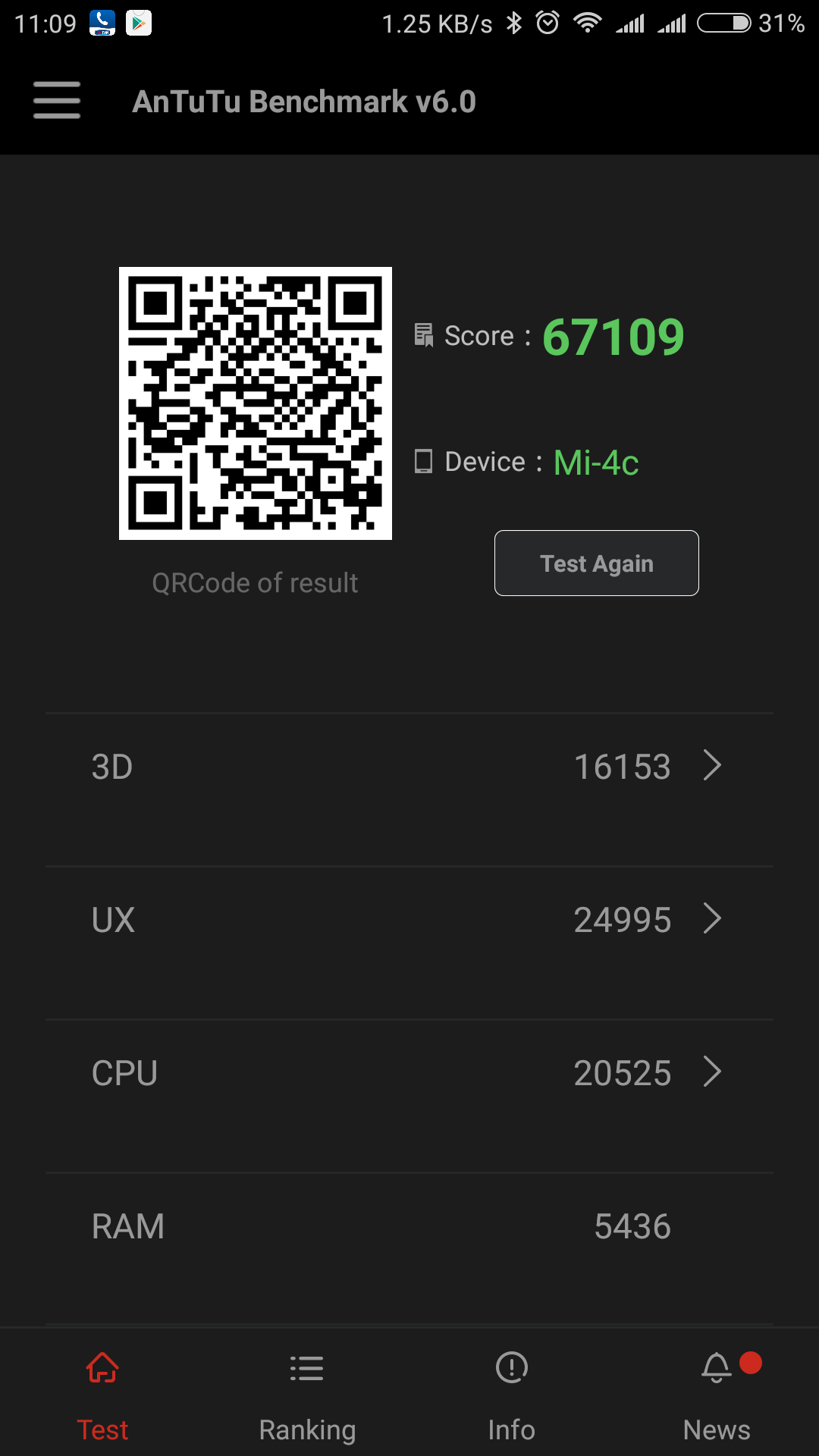This screenshot has width=819, height=1456.
Task: Expand the CPU score details
Action: [x=409, y=1073]
